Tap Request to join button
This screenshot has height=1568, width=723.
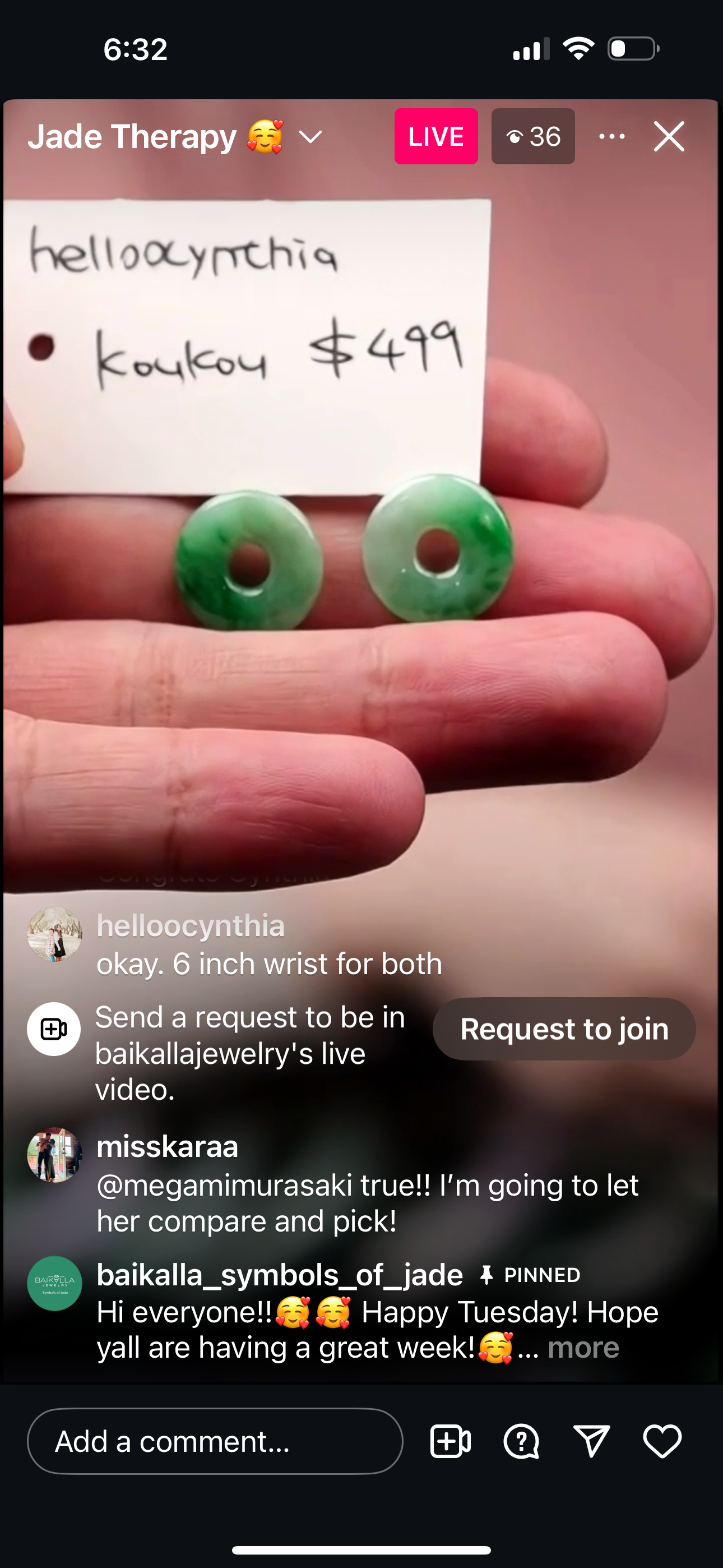click(564, 1029)
